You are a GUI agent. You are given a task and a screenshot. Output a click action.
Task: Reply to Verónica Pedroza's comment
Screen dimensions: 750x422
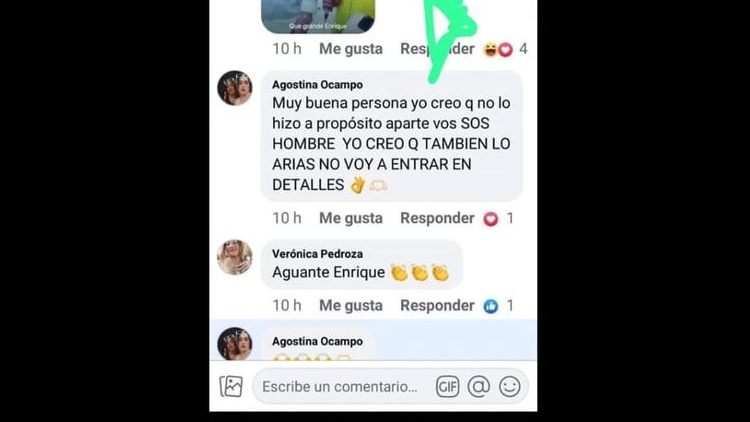tap(437, 305)
